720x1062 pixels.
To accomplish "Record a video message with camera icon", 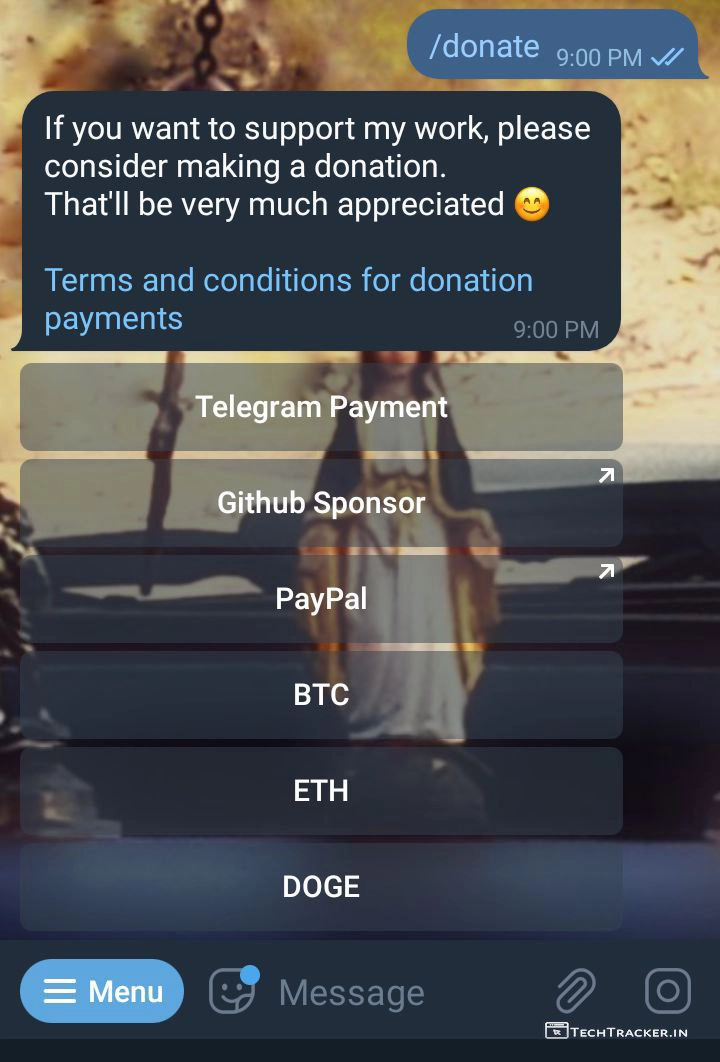I will (x=668, y=991).
